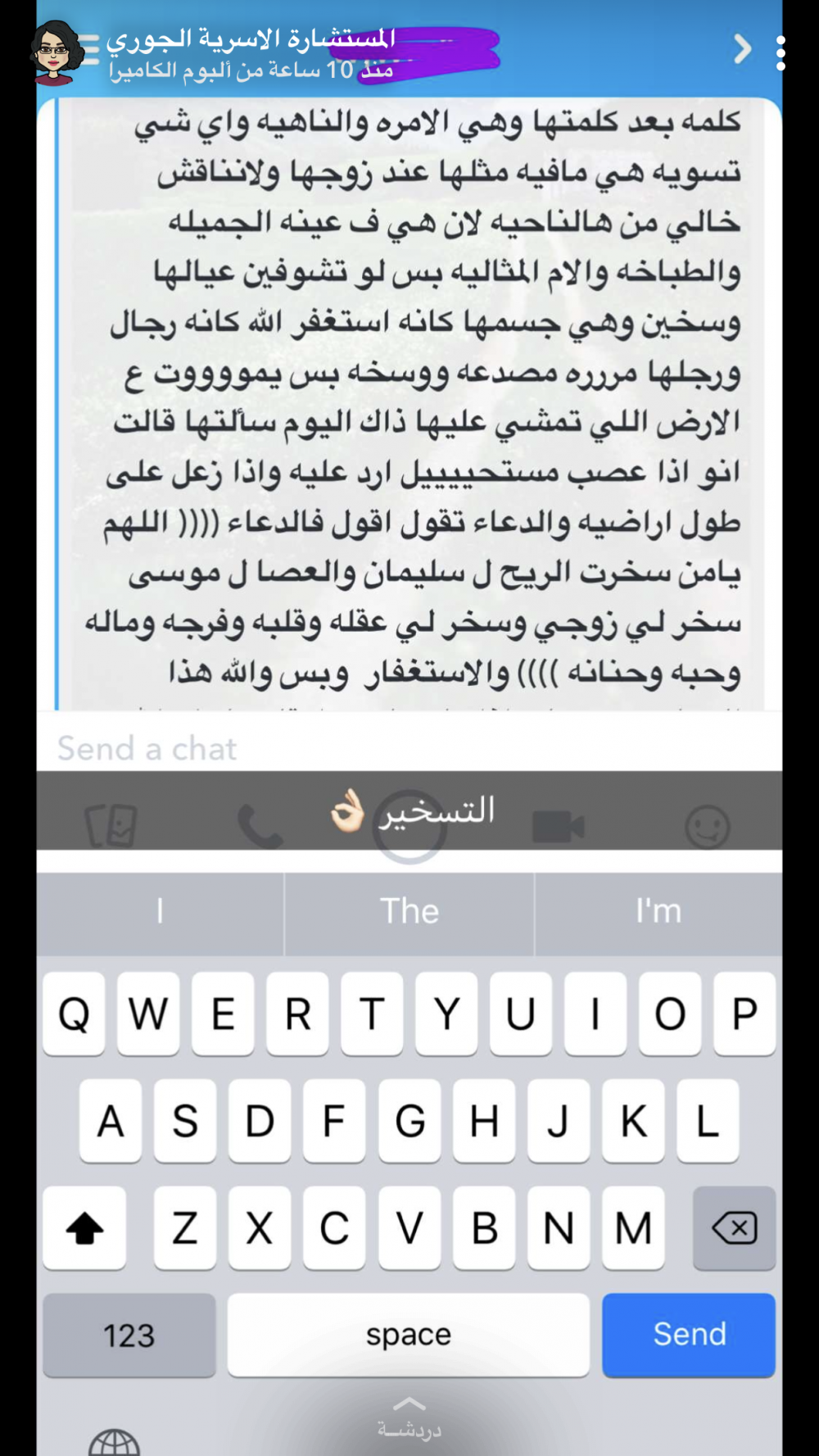Tap the blue Send key
The width and height of the screenshot is (819, 1456).
pos(689,1335)
